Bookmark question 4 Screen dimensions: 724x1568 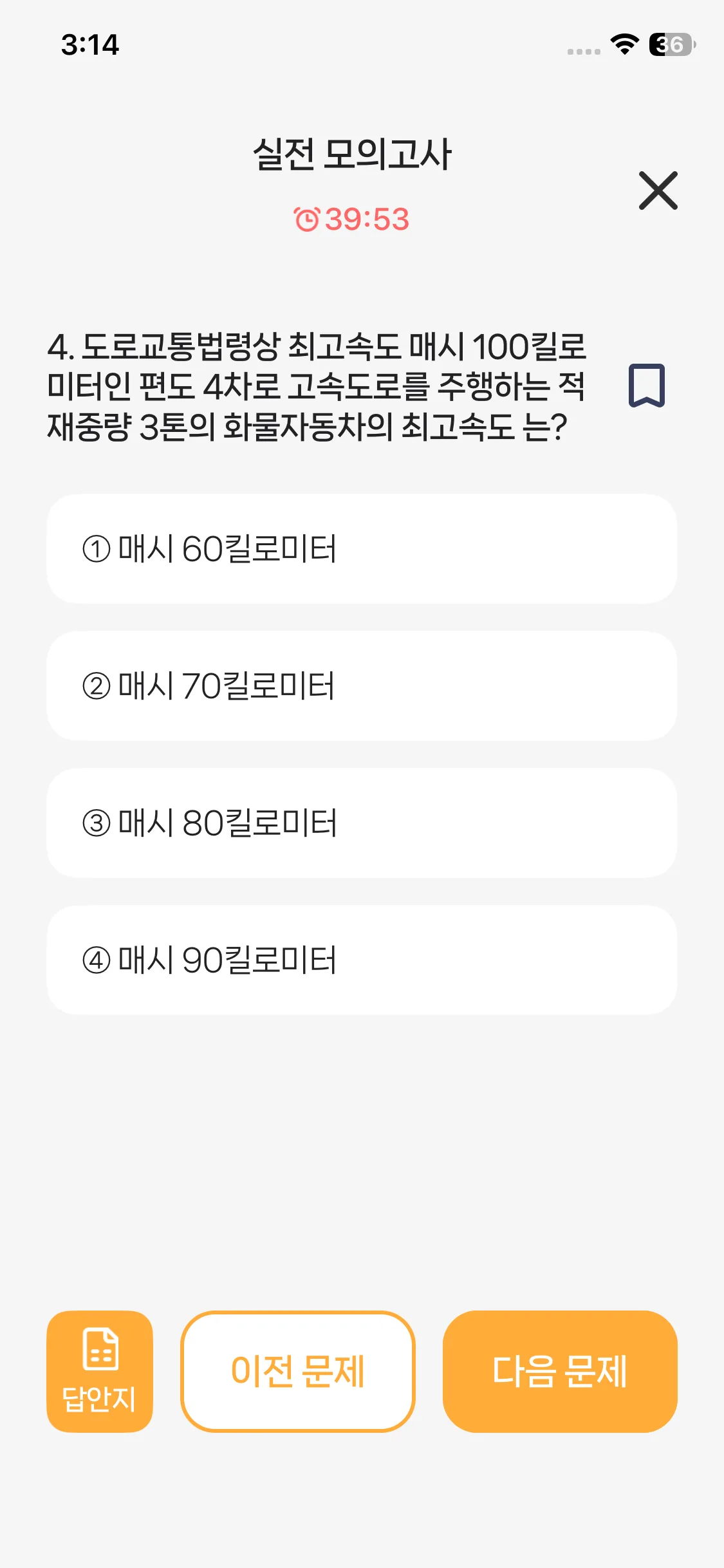point(646,386)
